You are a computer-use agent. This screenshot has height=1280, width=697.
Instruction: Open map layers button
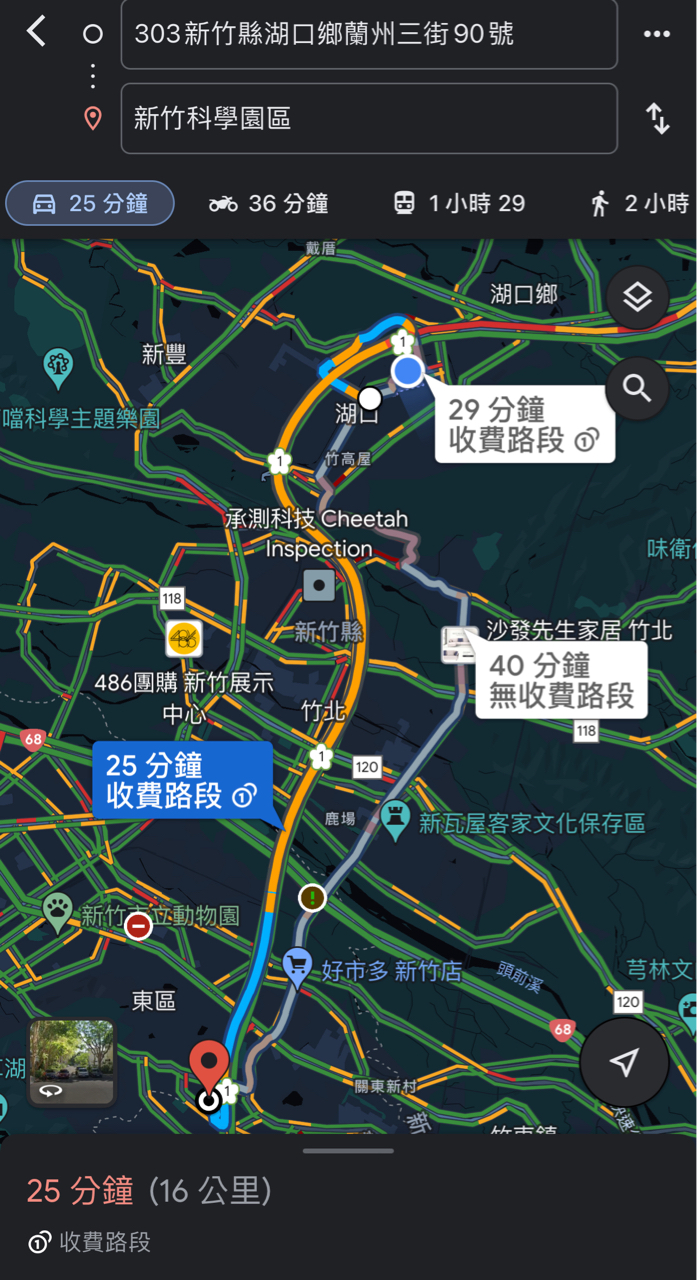pos(637,297)
